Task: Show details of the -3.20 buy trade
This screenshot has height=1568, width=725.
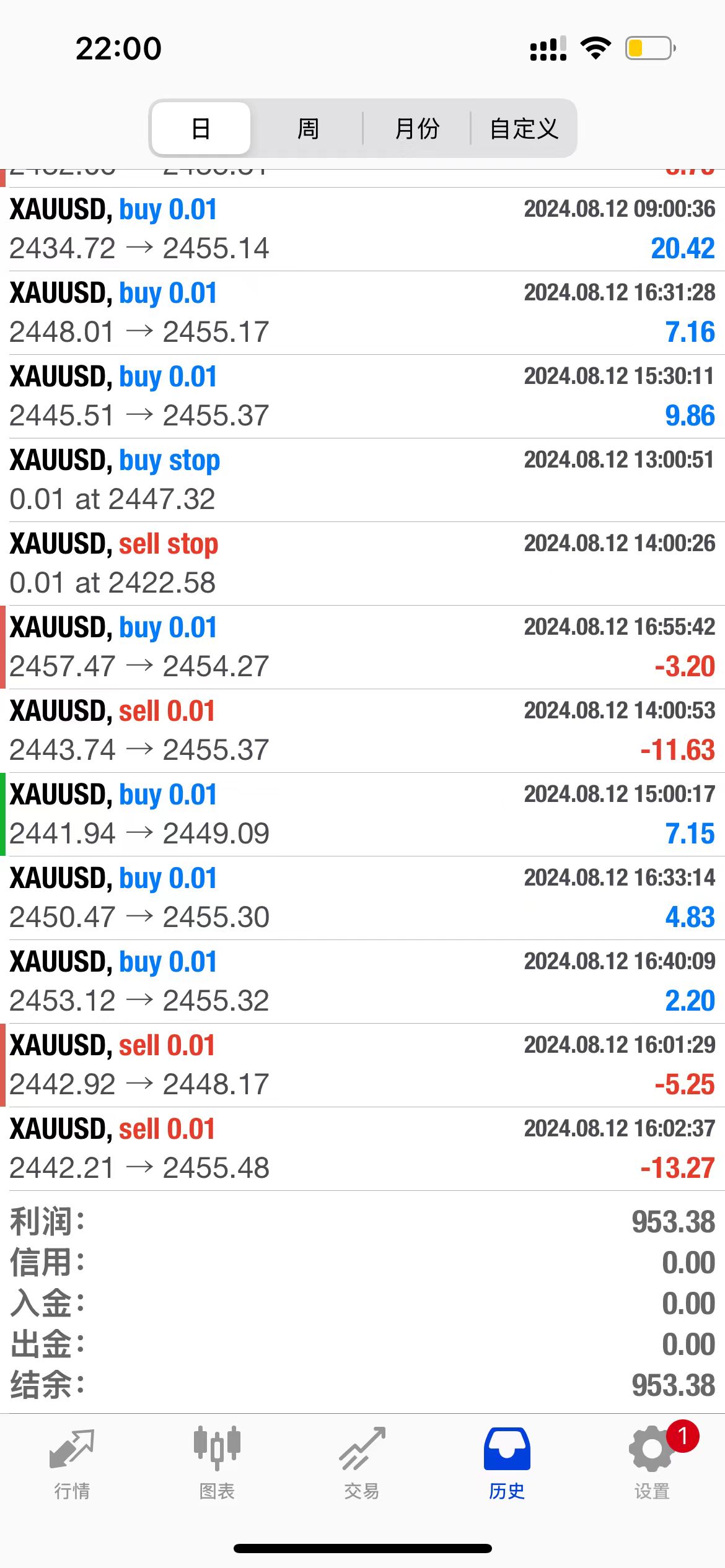Action: (x=362, y=647)
